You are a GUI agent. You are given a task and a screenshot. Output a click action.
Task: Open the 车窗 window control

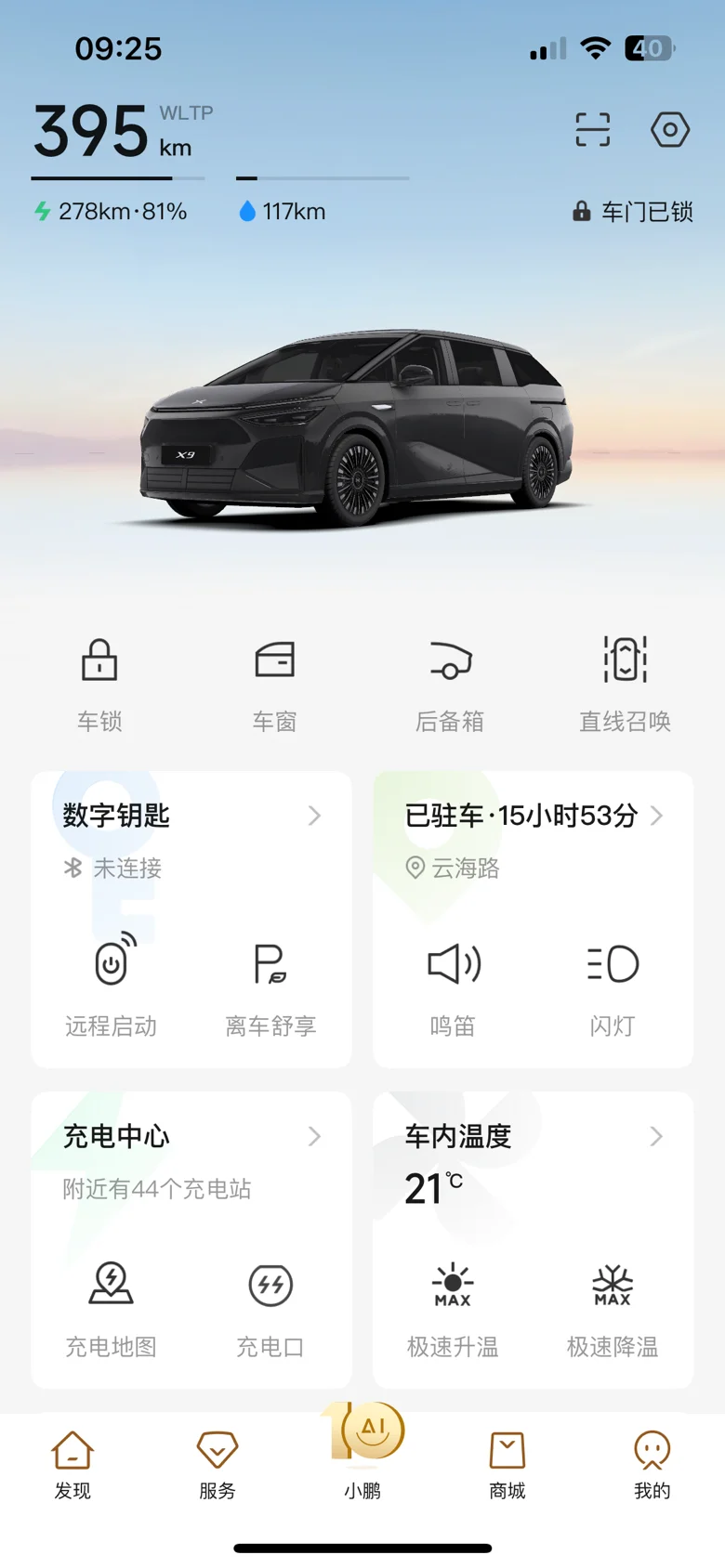(275, 683)
